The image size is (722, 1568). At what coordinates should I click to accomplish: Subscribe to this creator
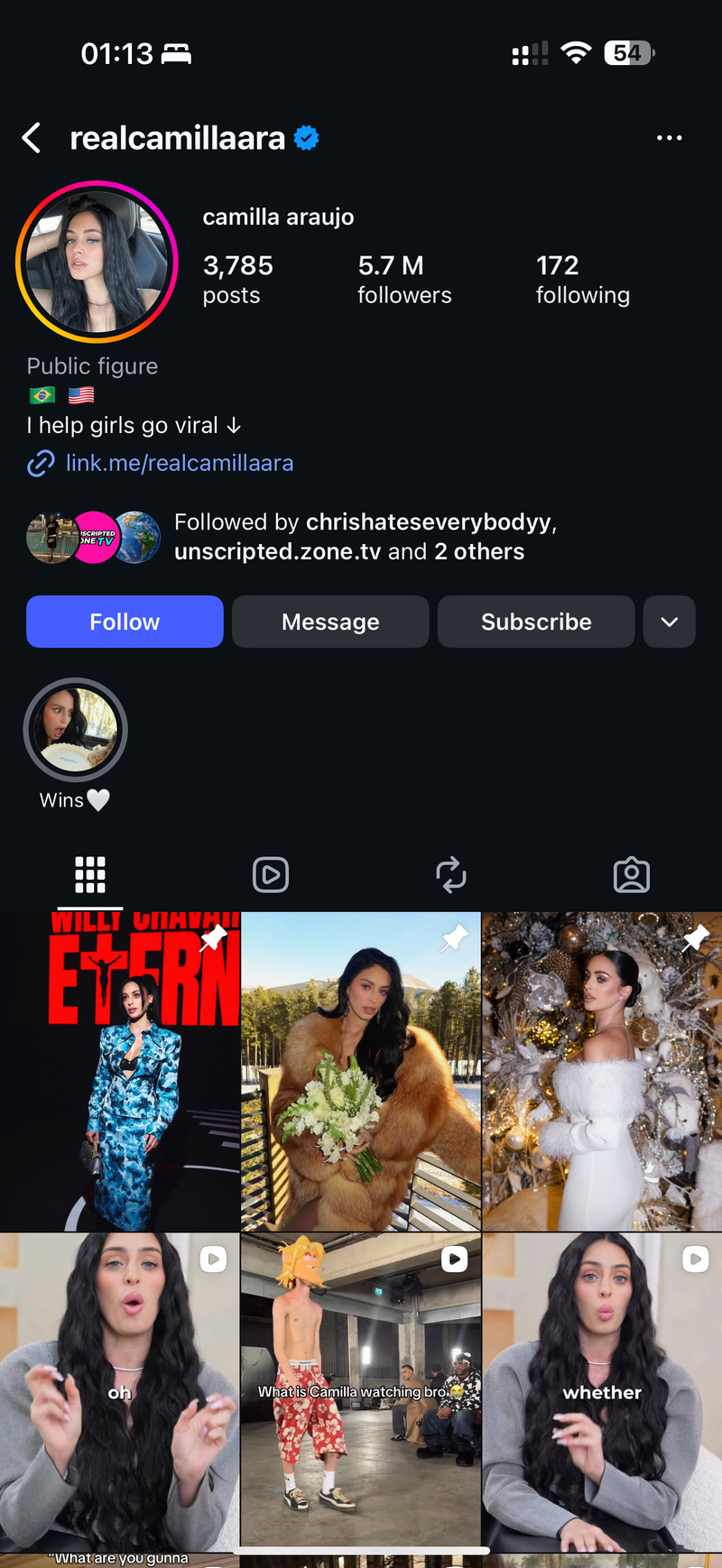pyautogui.click(x=536, y=622)
